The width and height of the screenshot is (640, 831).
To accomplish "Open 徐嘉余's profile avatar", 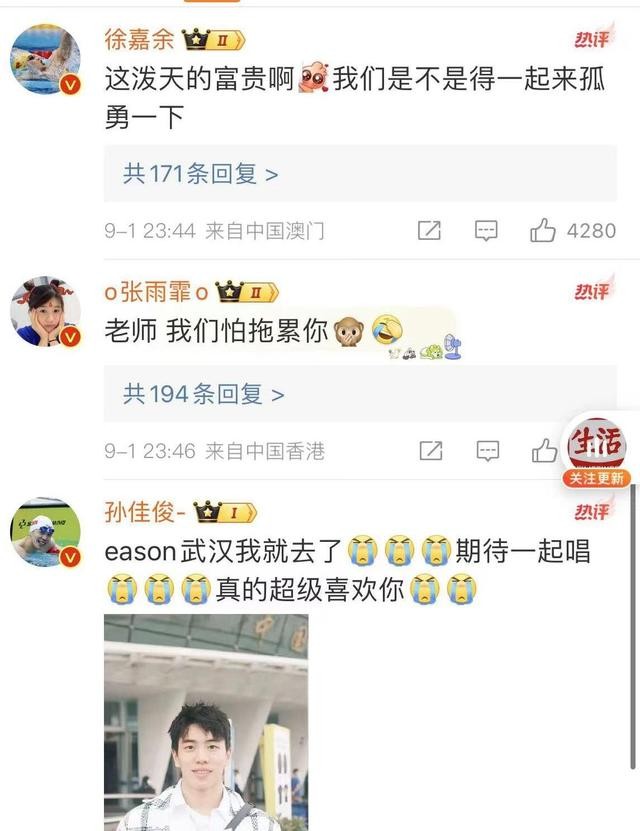I will tap(45, 60).
